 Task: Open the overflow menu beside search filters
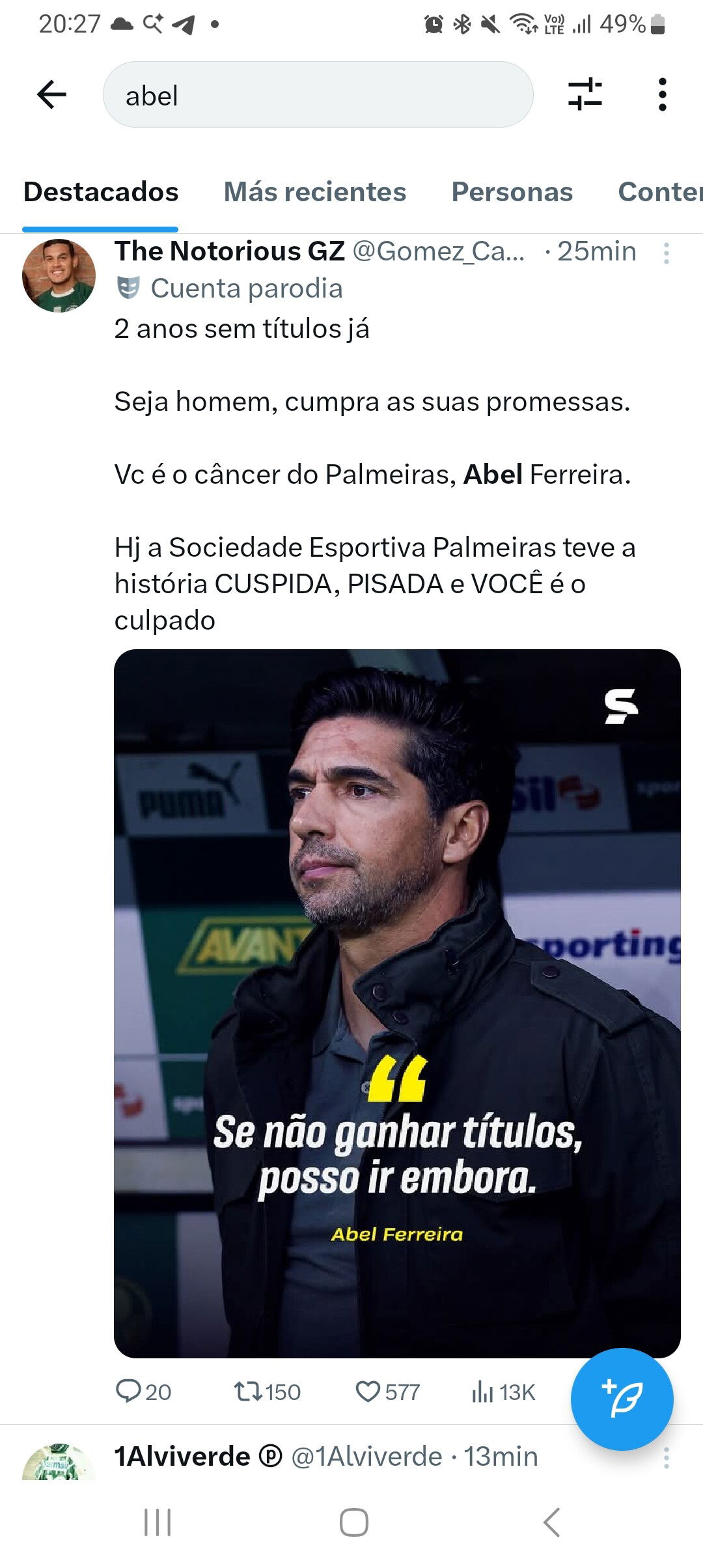[x=662, y=95]
